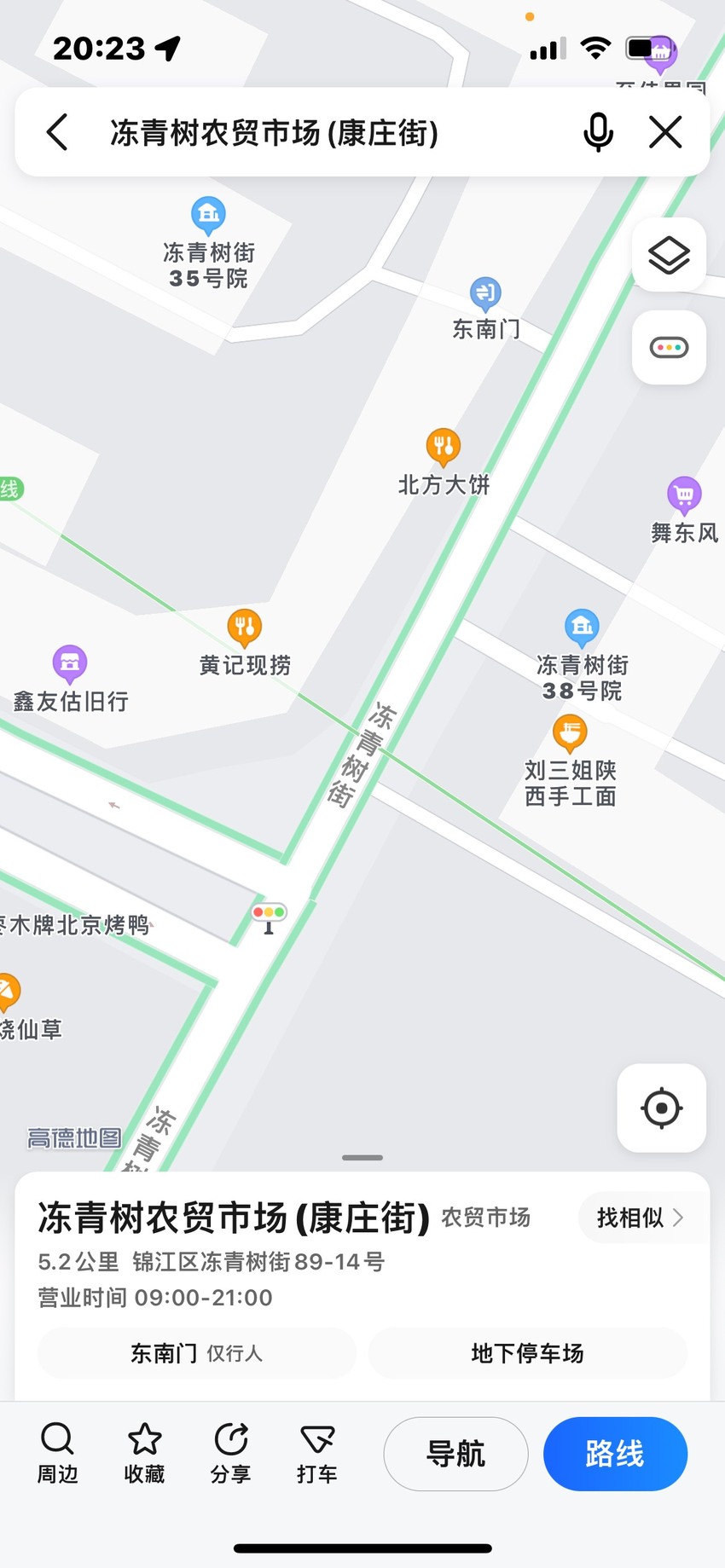725x1568 pixels.
Task: Select the 冻青树街38号院 map marker
Action: pyautogui.click(x=582, y=628)
